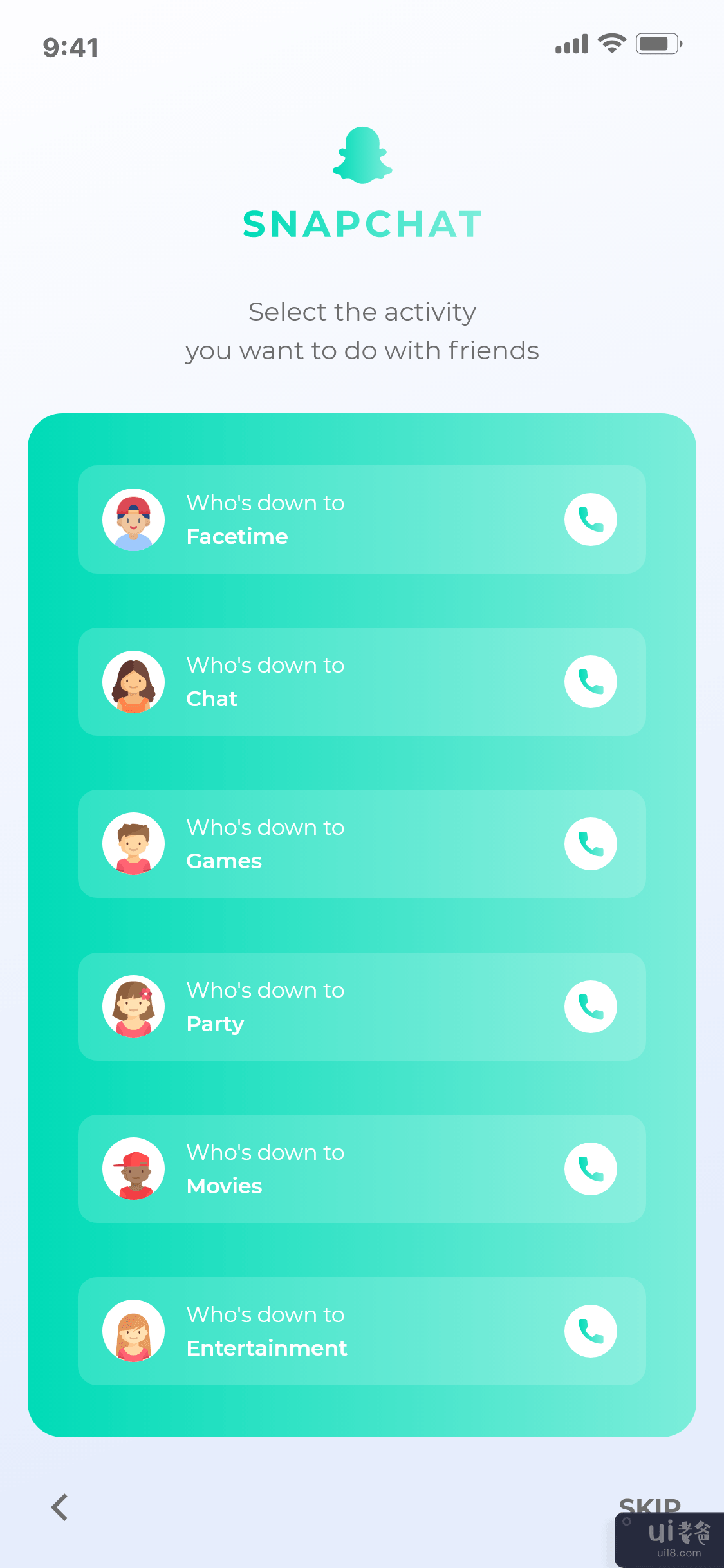The width and height of the screenshot is (724, 1568).
Task: Tap the phone icon beside Games
Action: tap(590, 844)
